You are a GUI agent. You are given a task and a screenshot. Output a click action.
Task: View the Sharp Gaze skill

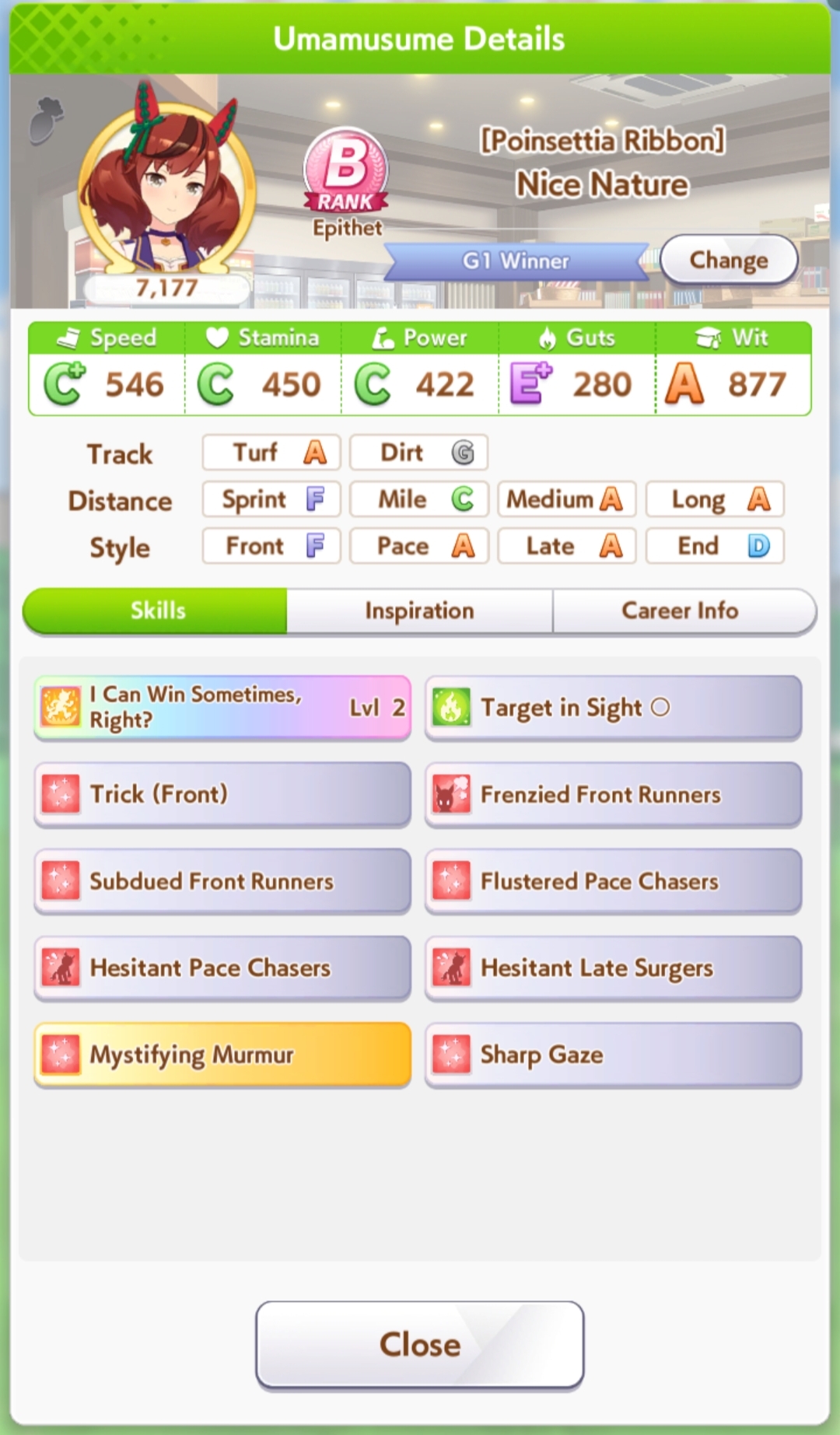613,1055
